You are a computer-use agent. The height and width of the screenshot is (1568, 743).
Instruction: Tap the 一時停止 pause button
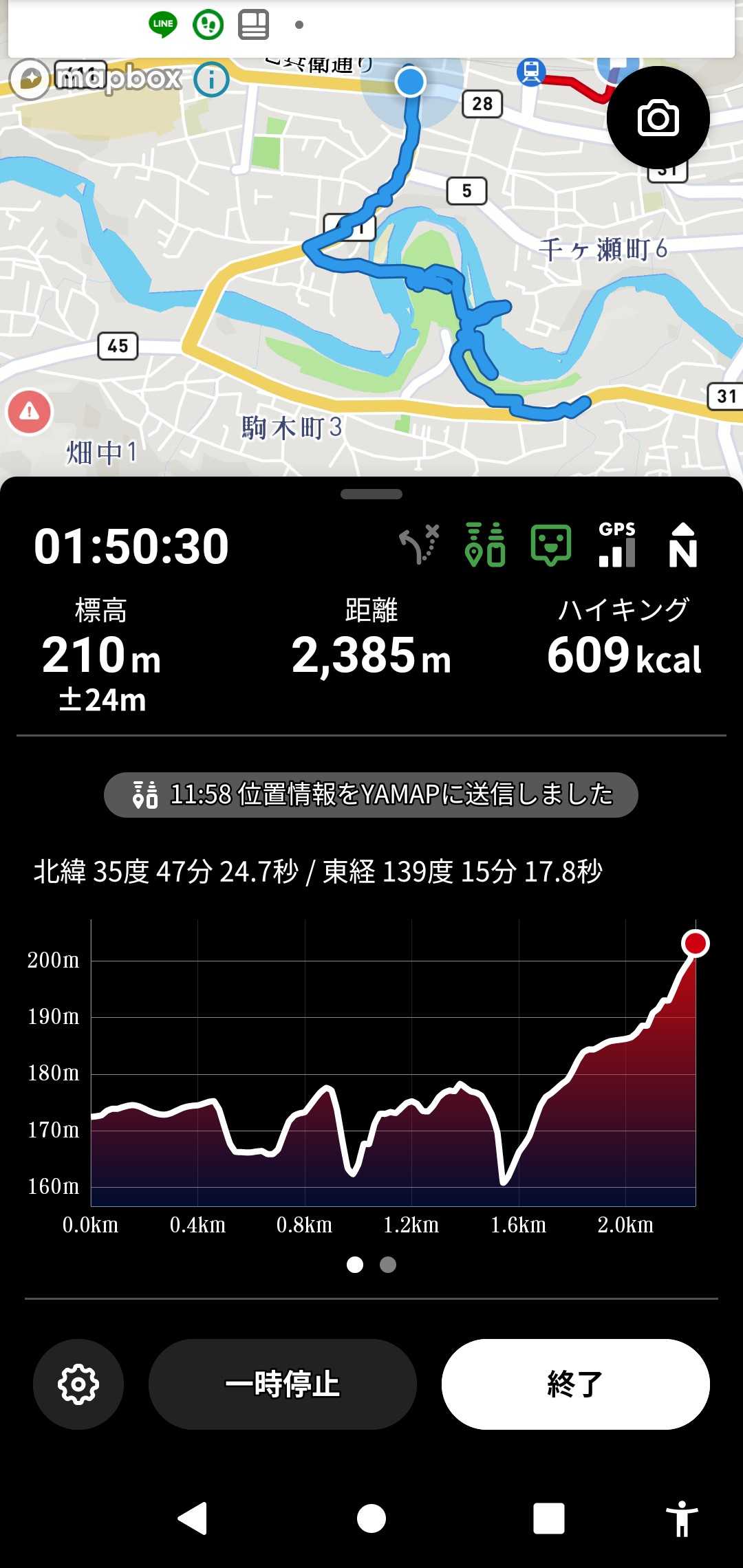[283, 1384]
